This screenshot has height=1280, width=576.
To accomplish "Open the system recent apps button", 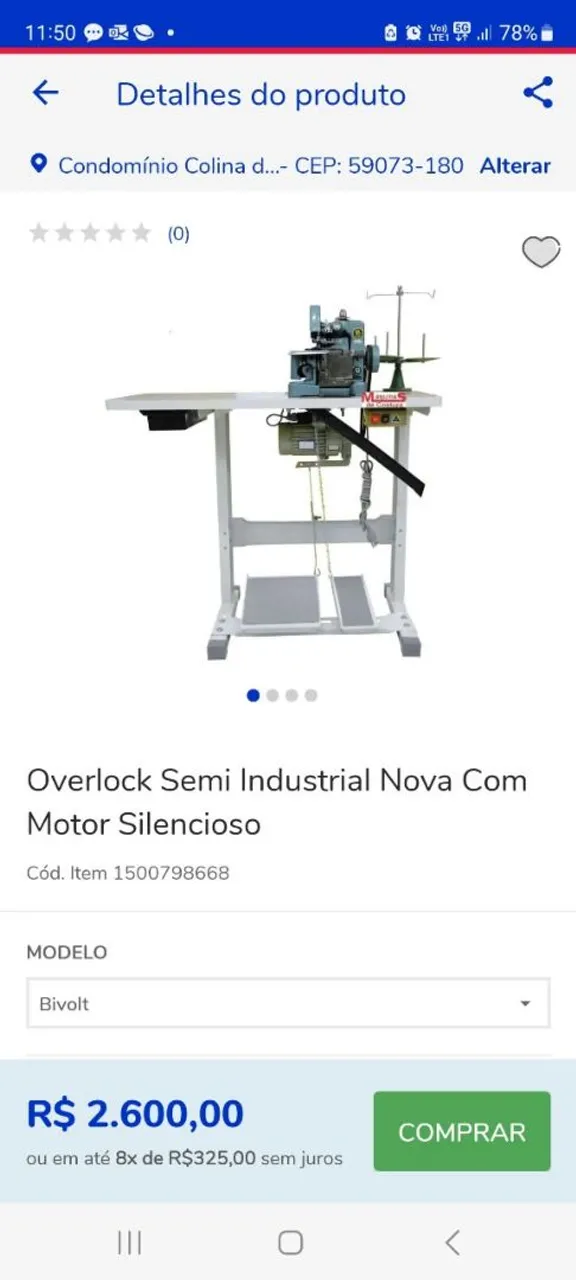I will (x=129, y=1242).
